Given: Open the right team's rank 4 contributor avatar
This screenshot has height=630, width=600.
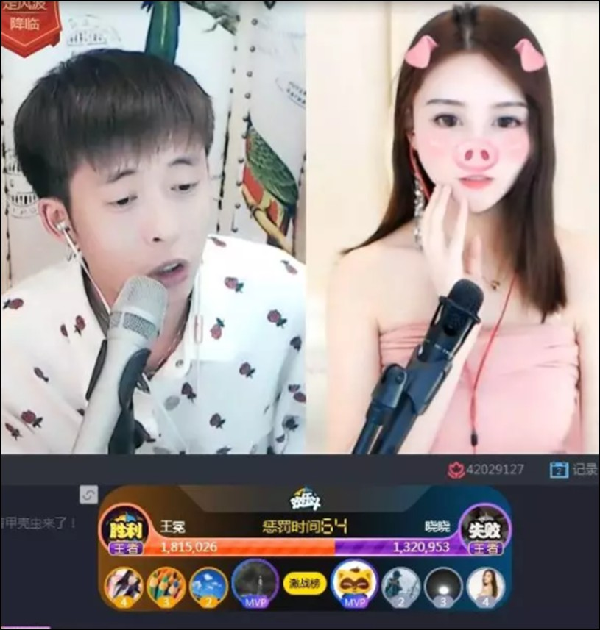Looking at the screenshot, I should pos(486,585).
